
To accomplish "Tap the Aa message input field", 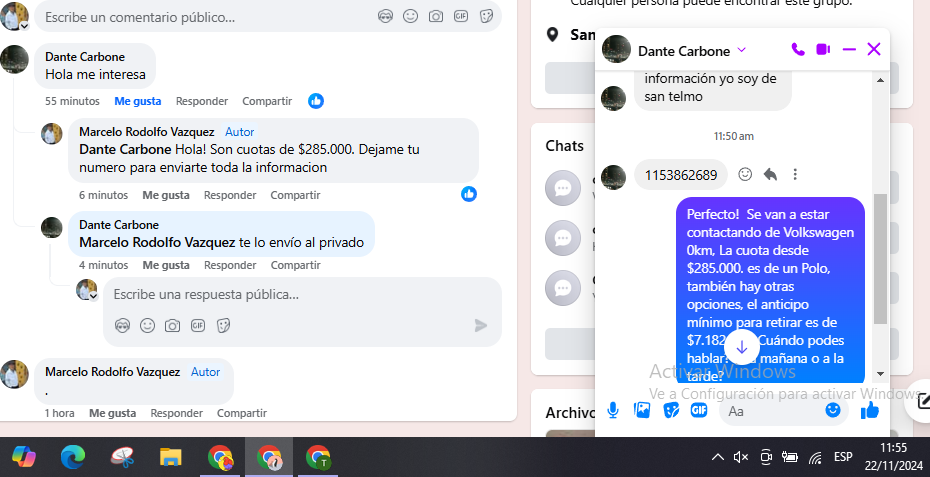I will [770, 411].
